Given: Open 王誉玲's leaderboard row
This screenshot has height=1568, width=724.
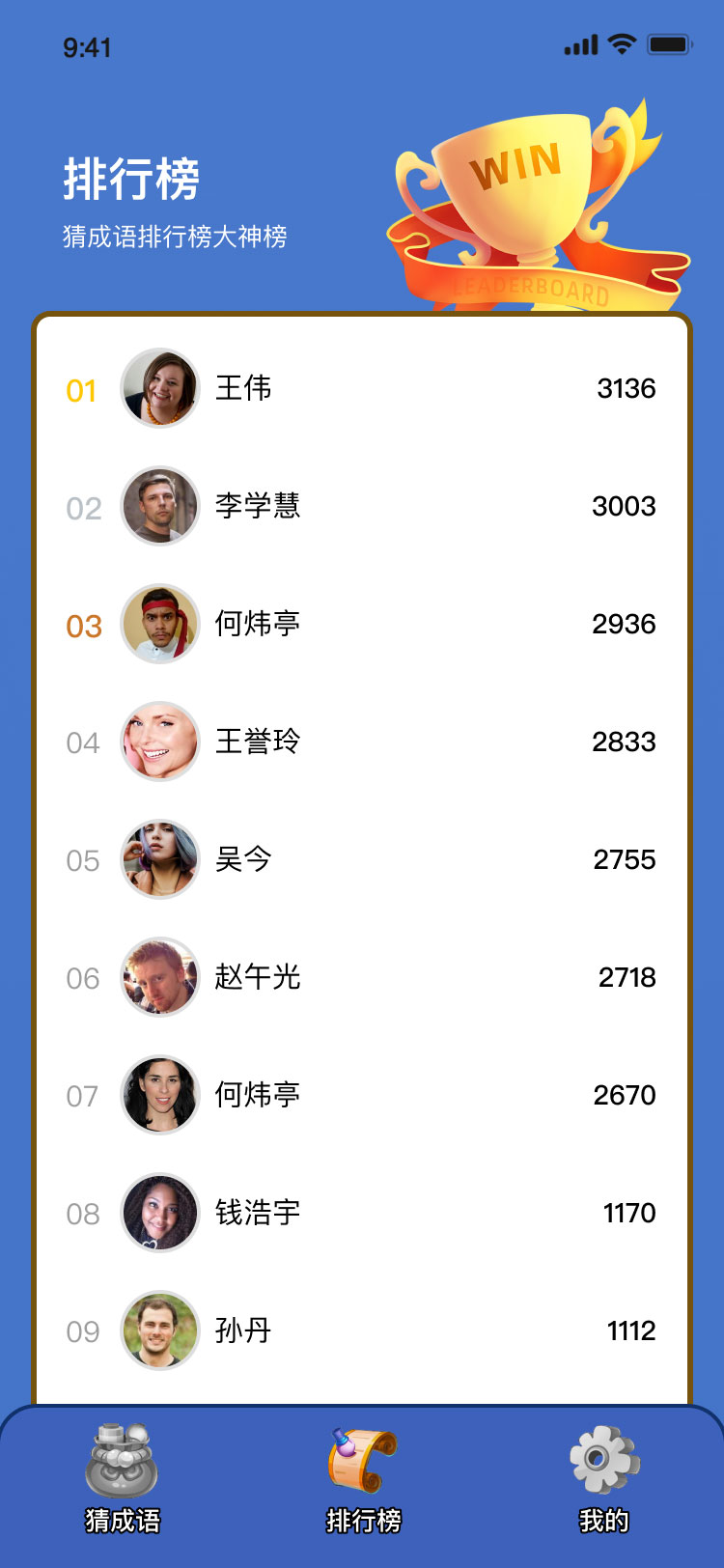Looking at the screenshot, I should point(362,742).
